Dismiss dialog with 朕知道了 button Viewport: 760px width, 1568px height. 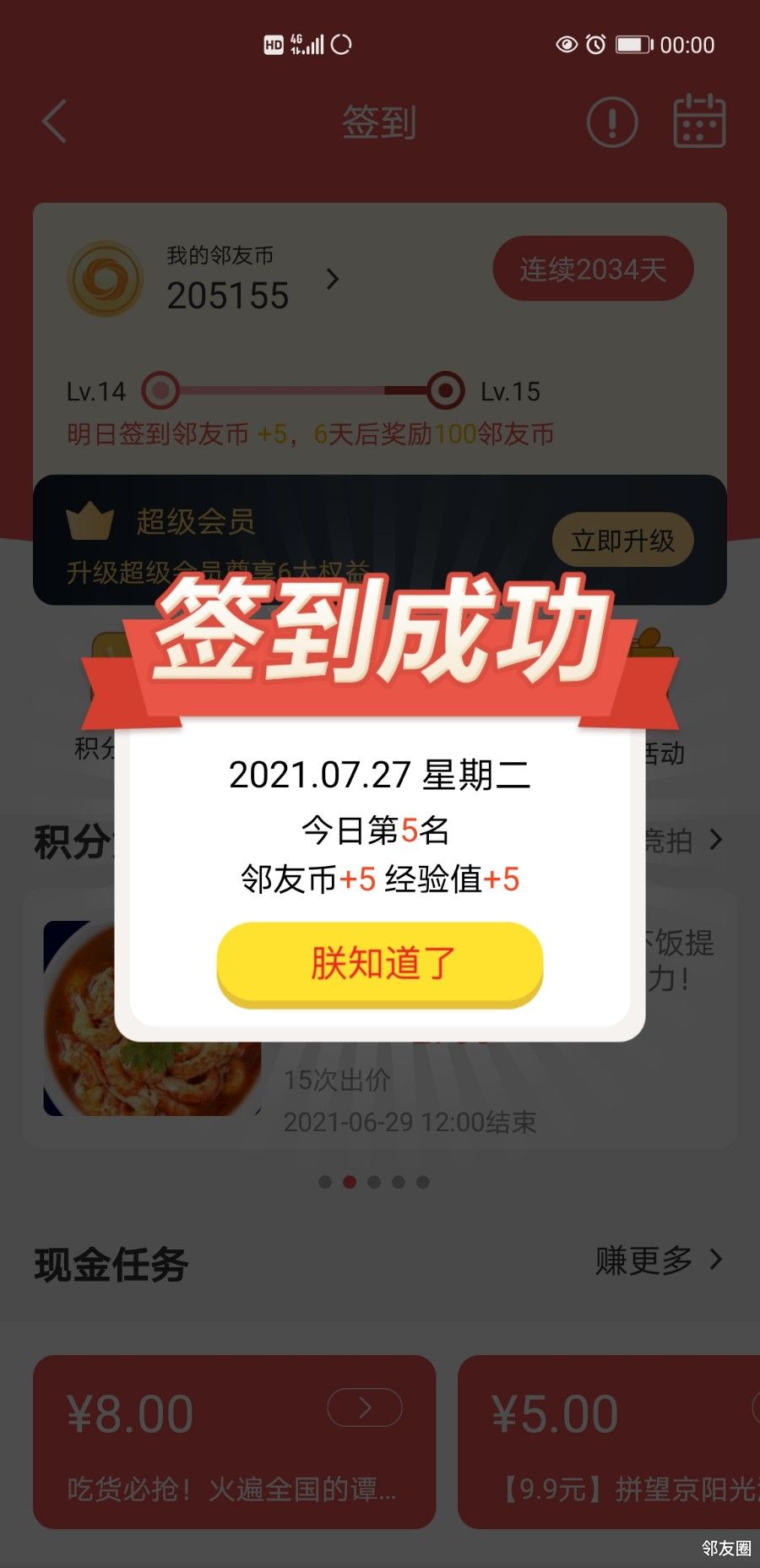(380, 963)
